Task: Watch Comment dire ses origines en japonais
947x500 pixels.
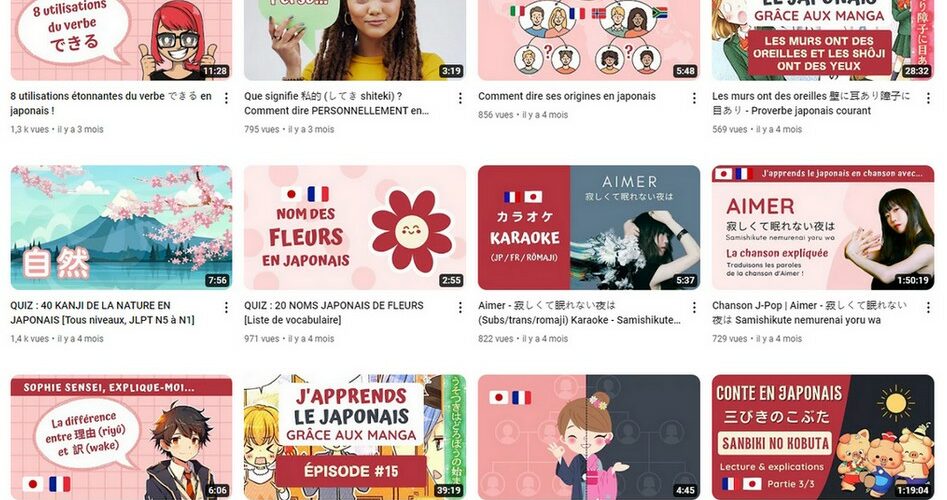Action: 588,40
